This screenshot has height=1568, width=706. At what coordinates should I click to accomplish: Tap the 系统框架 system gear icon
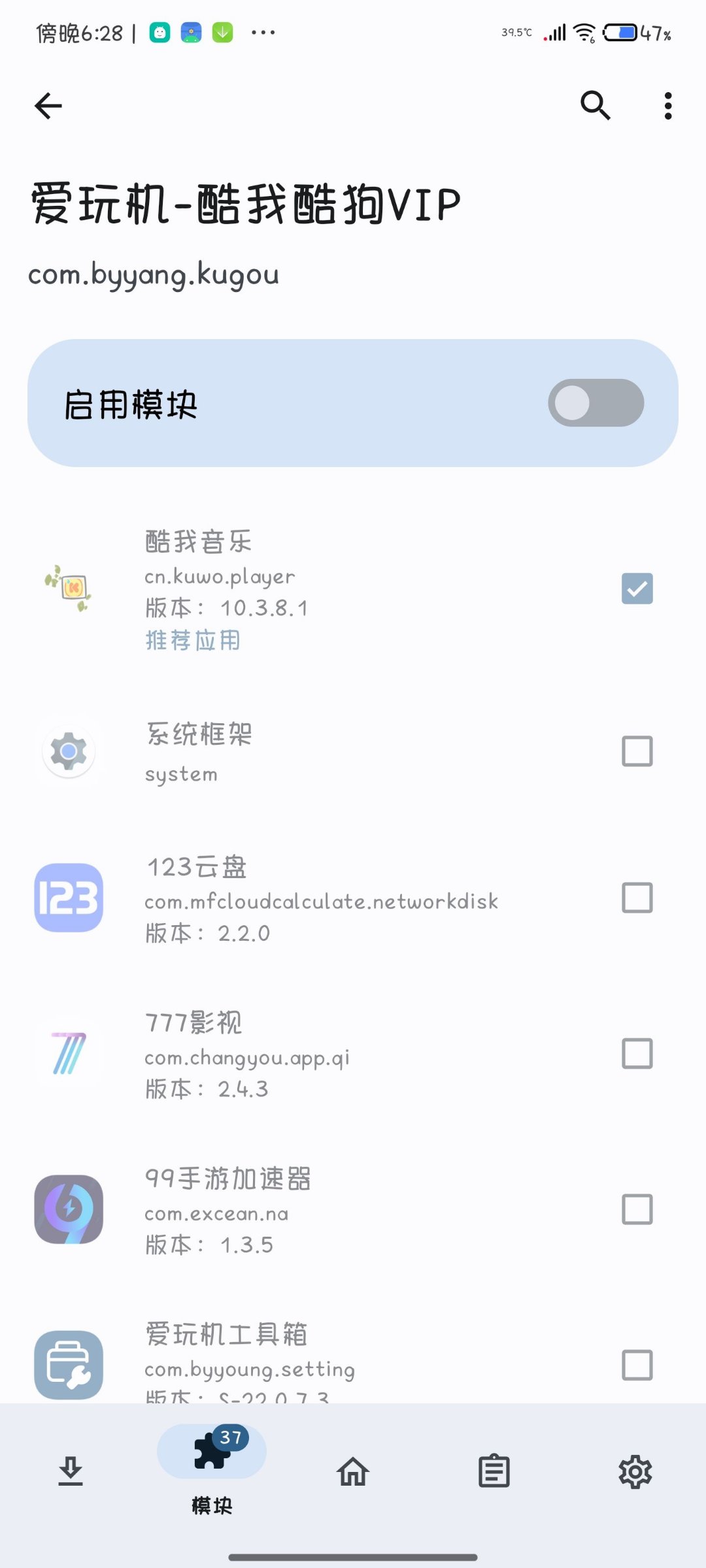[x=68, y=751]
